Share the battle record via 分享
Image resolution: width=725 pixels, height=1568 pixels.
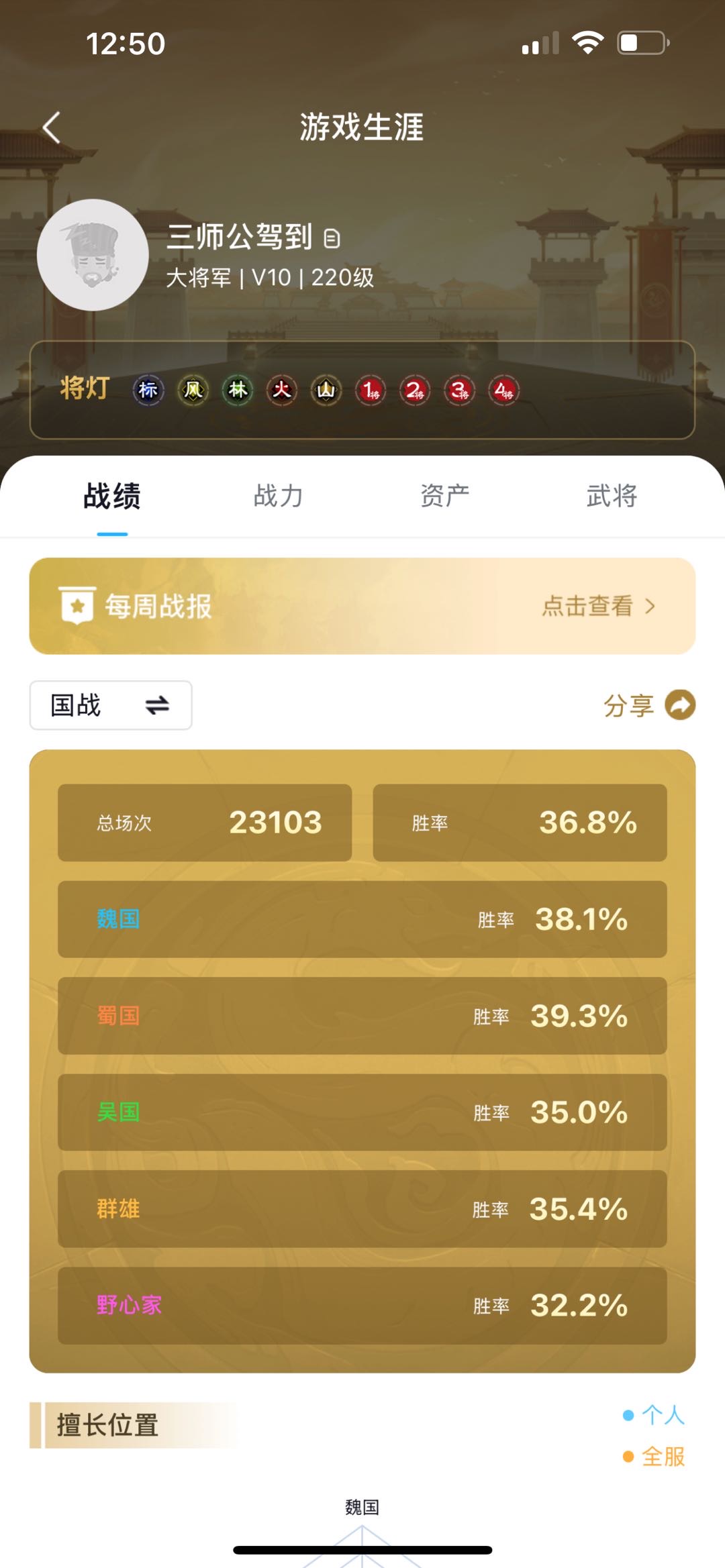click(648, 705)
